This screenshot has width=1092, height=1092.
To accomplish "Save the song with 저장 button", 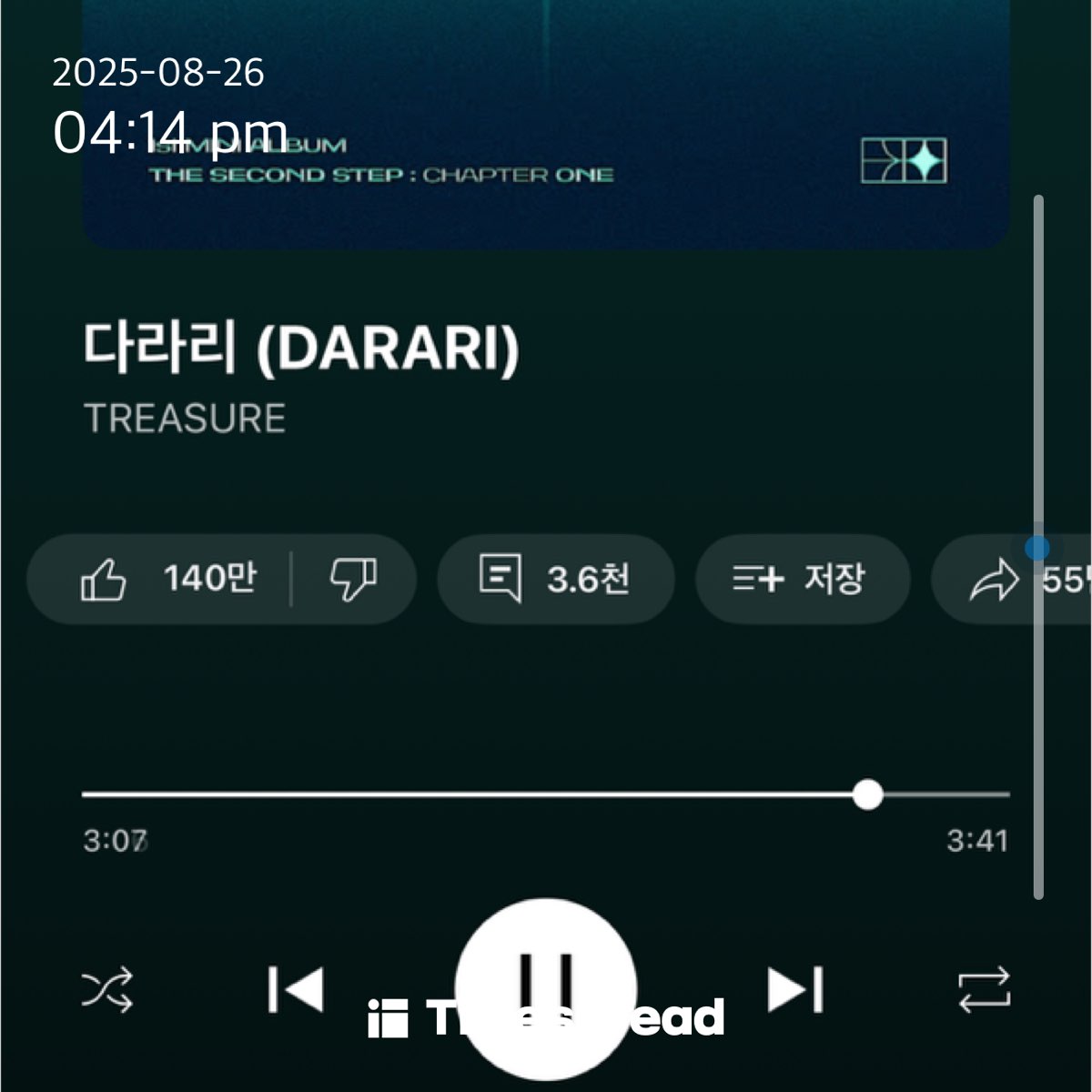I will [801, 579].
